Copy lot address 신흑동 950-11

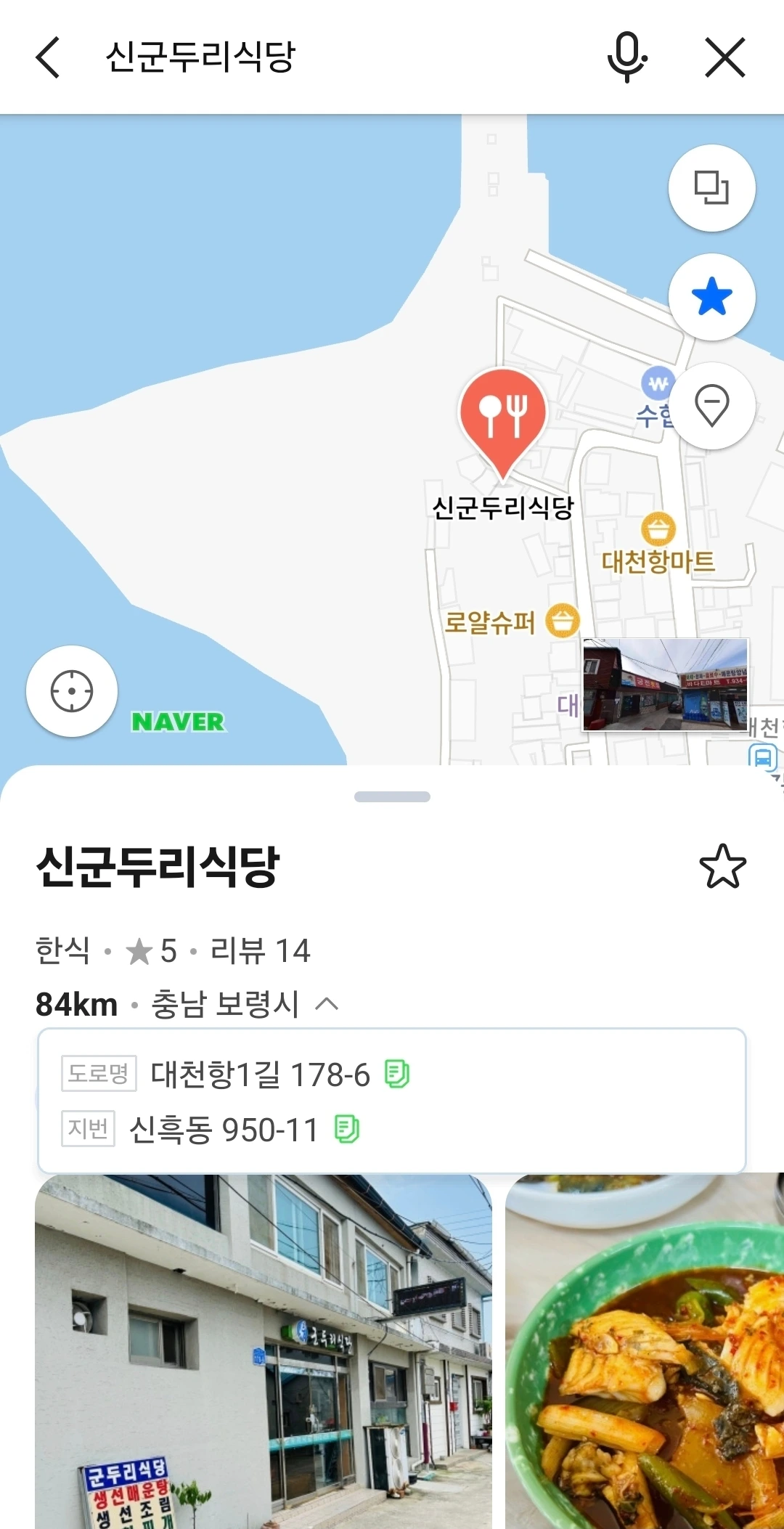346,1129
